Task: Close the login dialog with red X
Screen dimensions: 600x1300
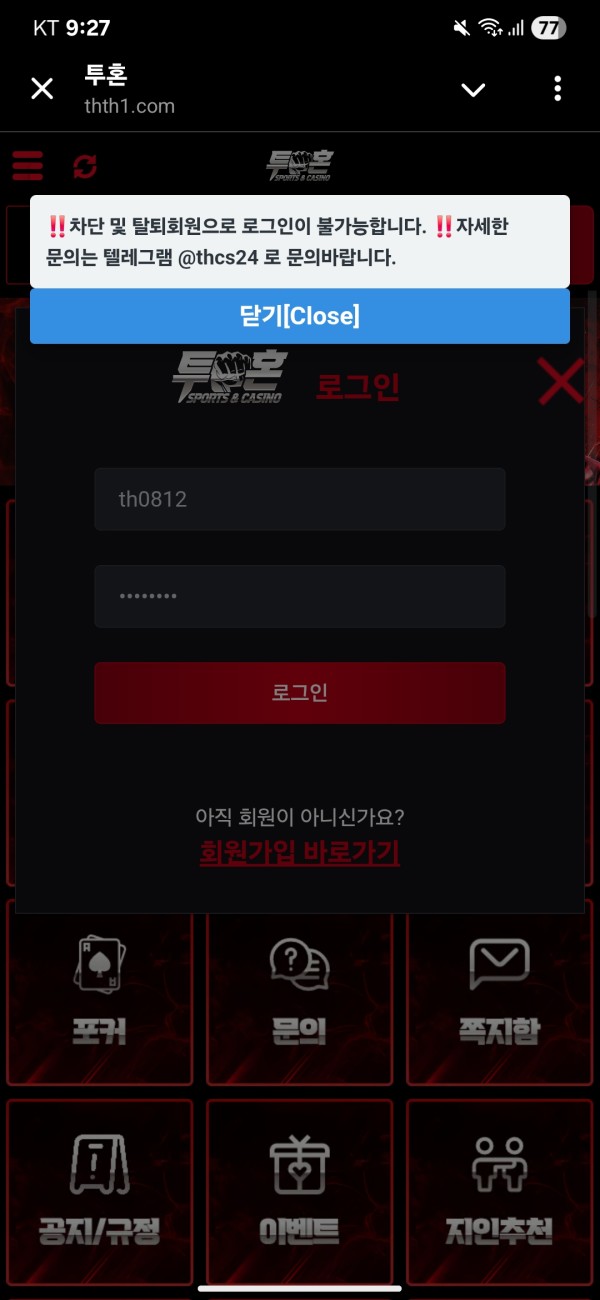Action: 560,381
